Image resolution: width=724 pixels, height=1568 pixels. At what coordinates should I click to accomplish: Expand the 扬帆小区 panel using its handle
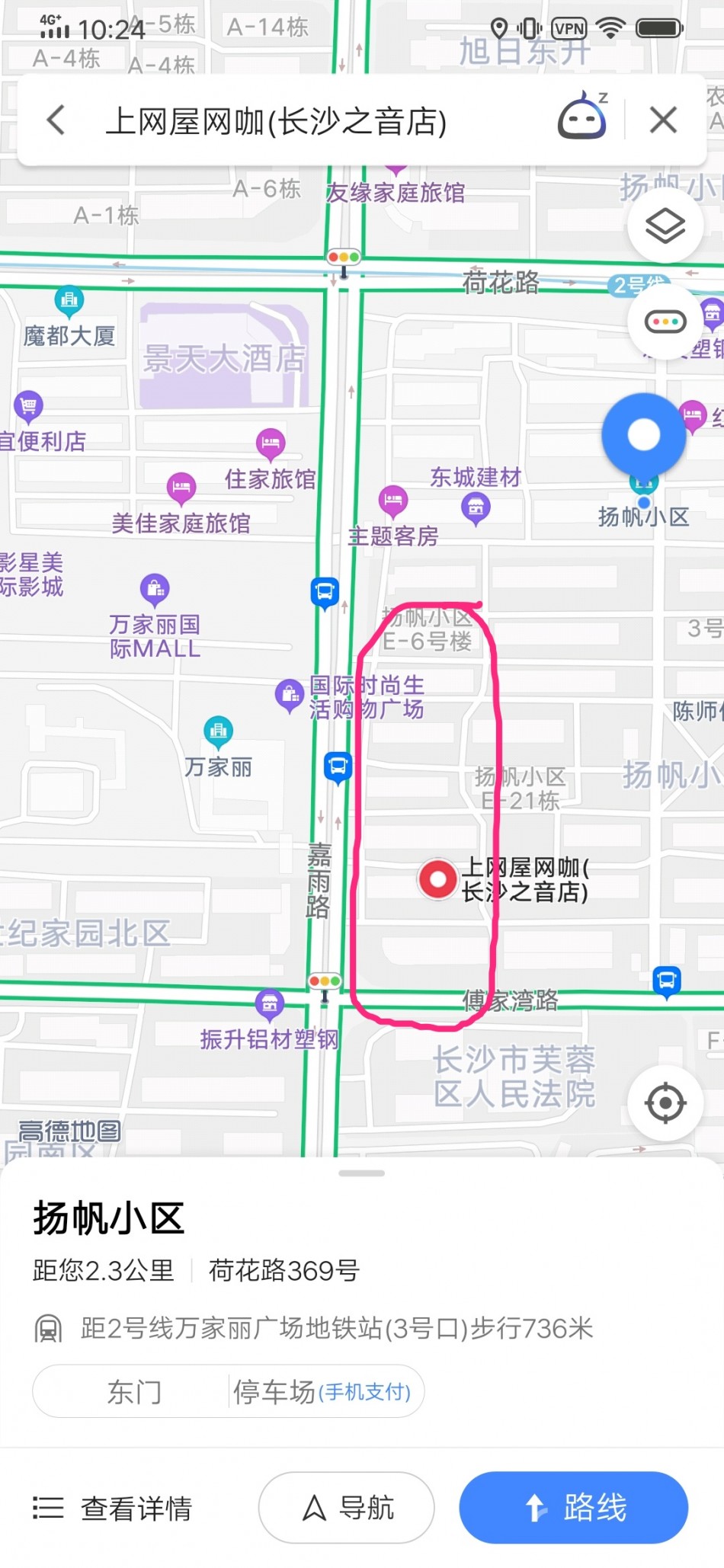pyautogui.click(x=361, y=1173)
